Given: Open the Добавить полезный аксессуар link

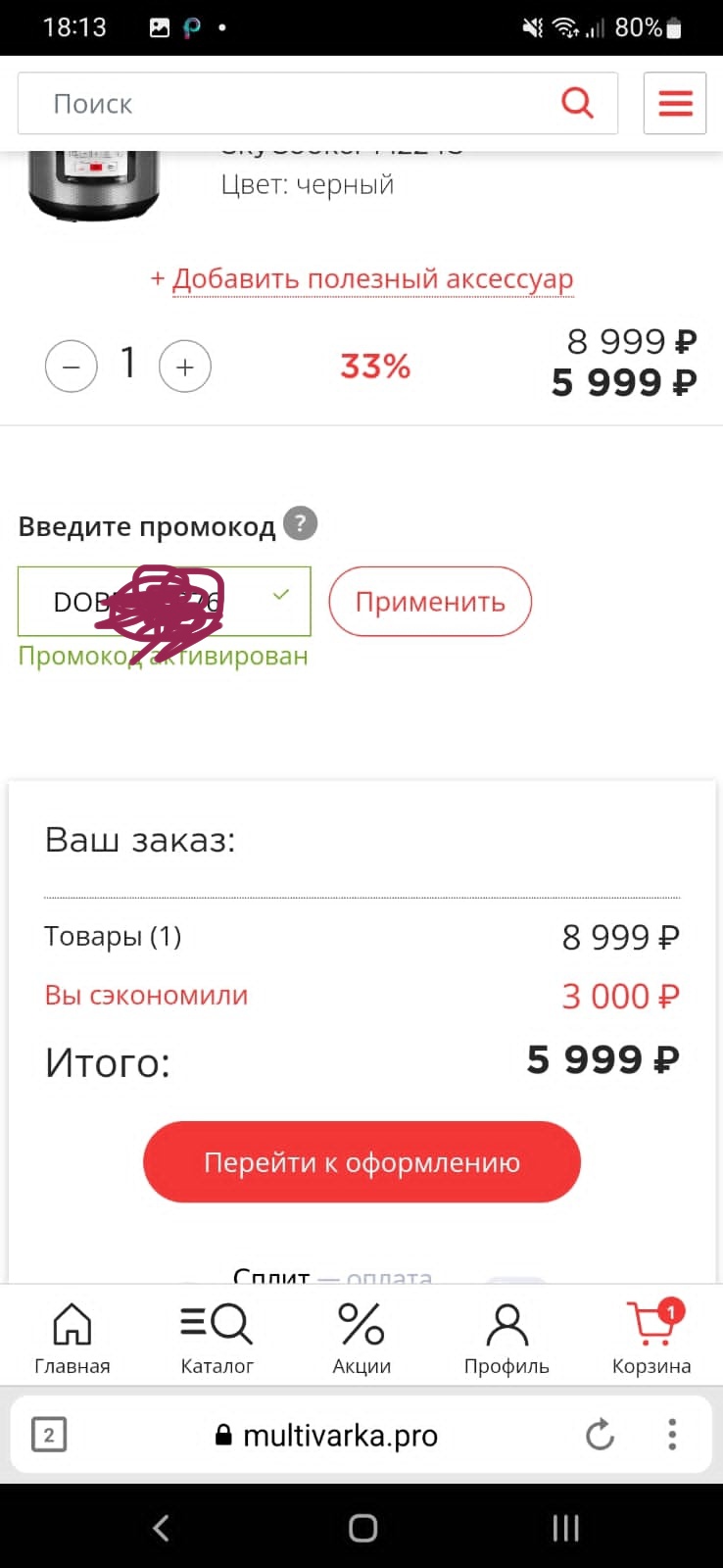Looking at the screenshot, I should (361, 279).
